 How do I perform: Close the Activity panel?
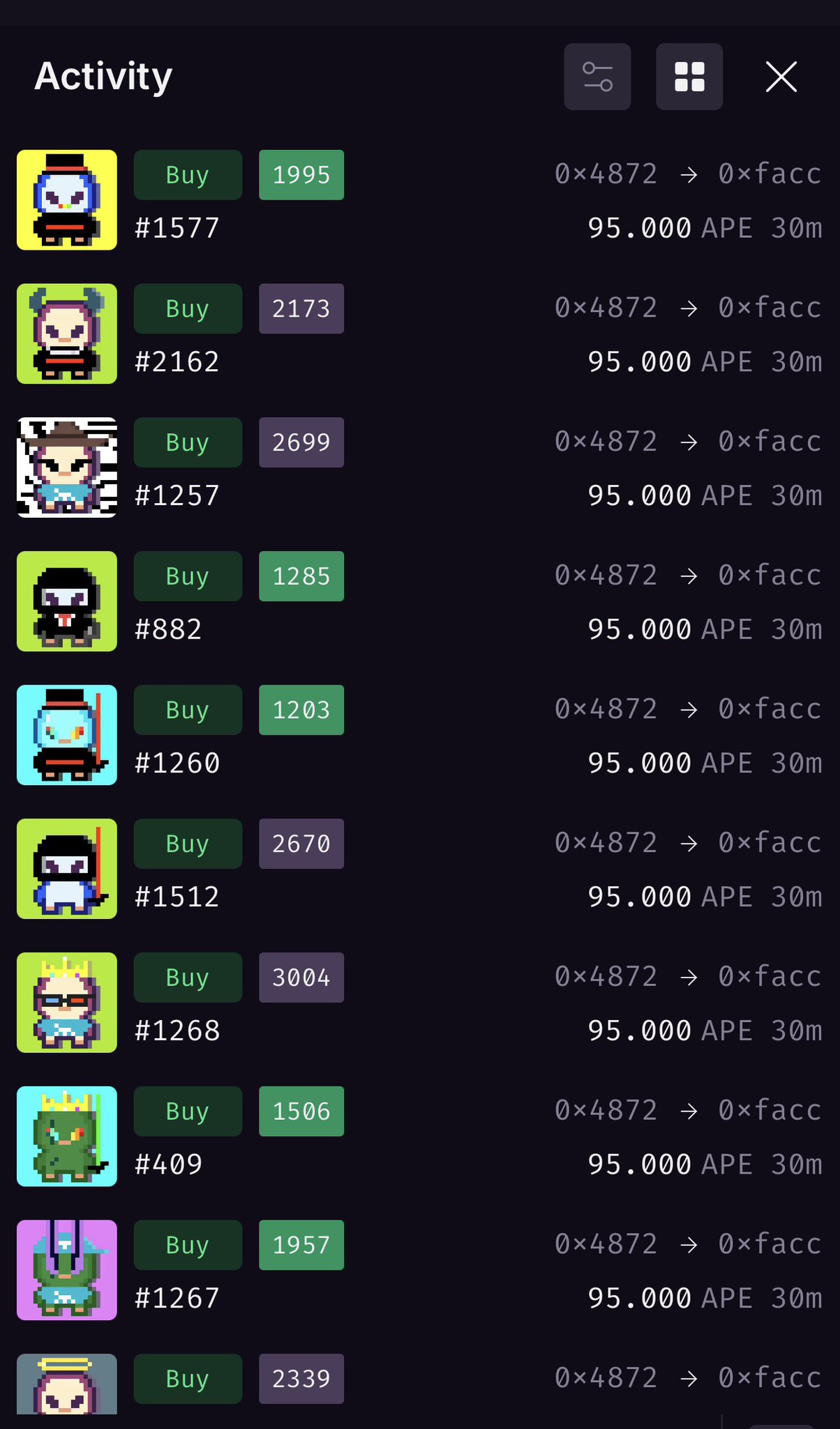pyautogui.click(x=781, y=77)
